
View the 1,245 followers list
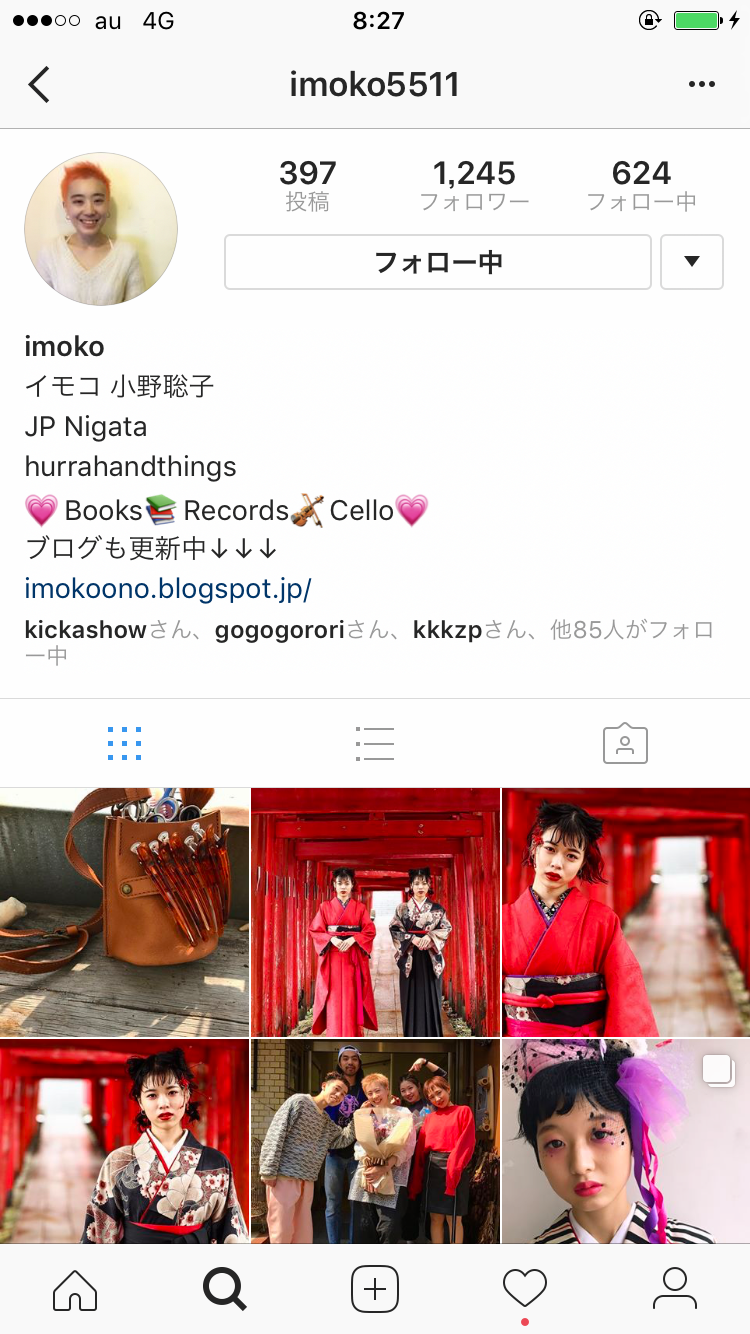[474, 185]
